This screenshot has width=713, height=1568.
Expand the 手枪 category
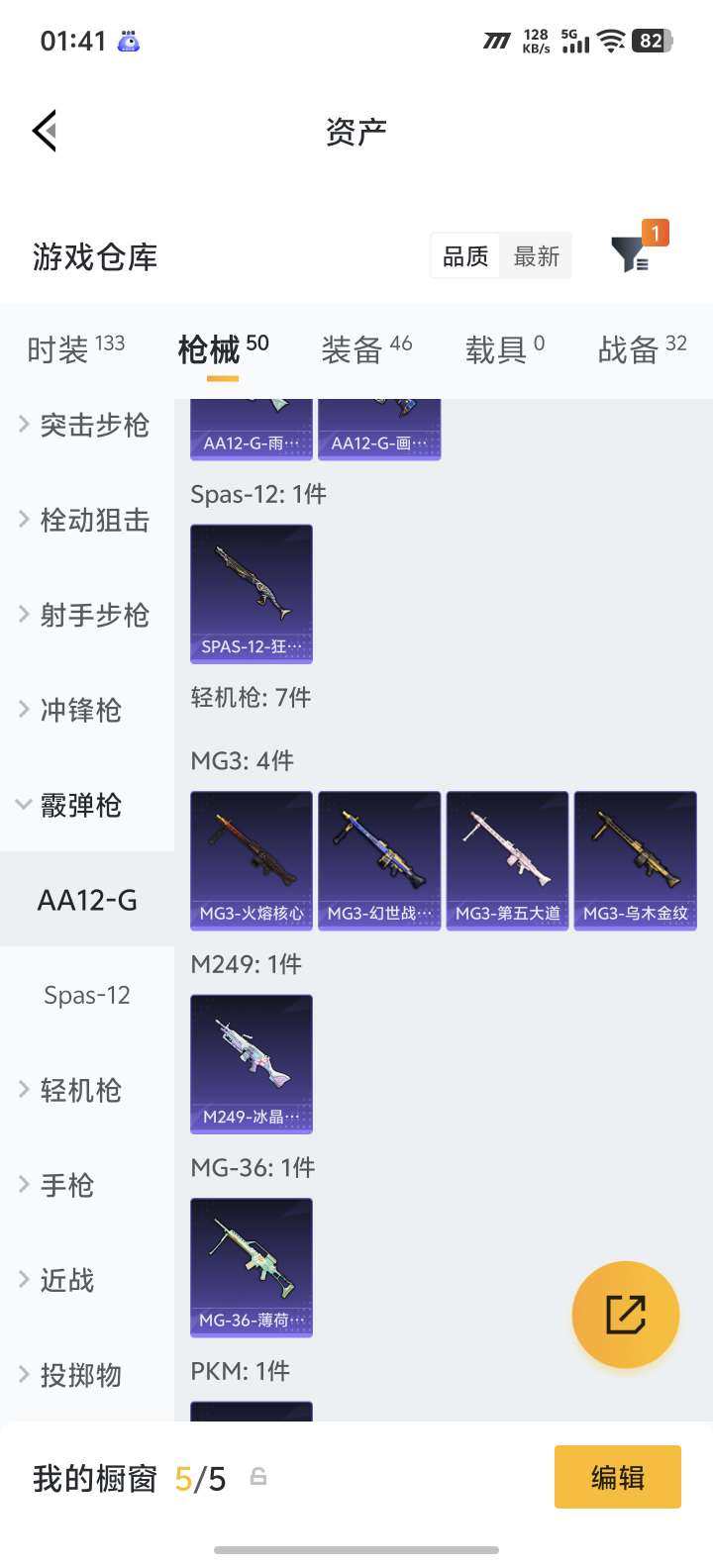click(65, 1185)
